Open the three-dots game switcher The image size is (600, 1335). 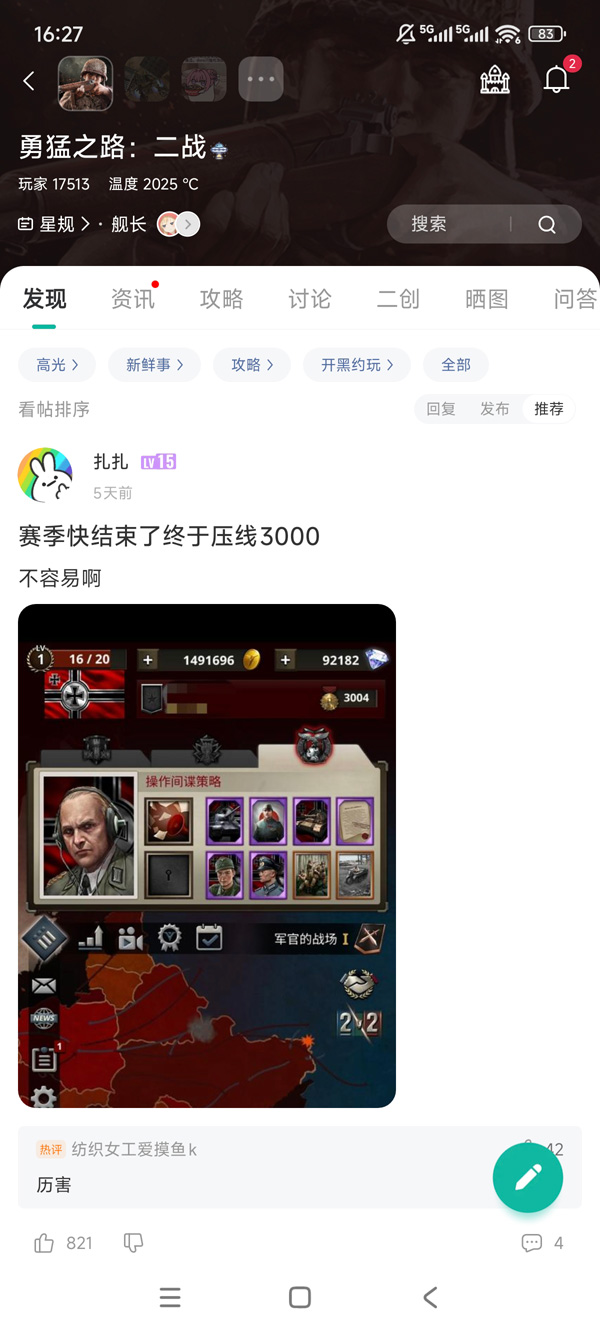(x=260, y=79)
